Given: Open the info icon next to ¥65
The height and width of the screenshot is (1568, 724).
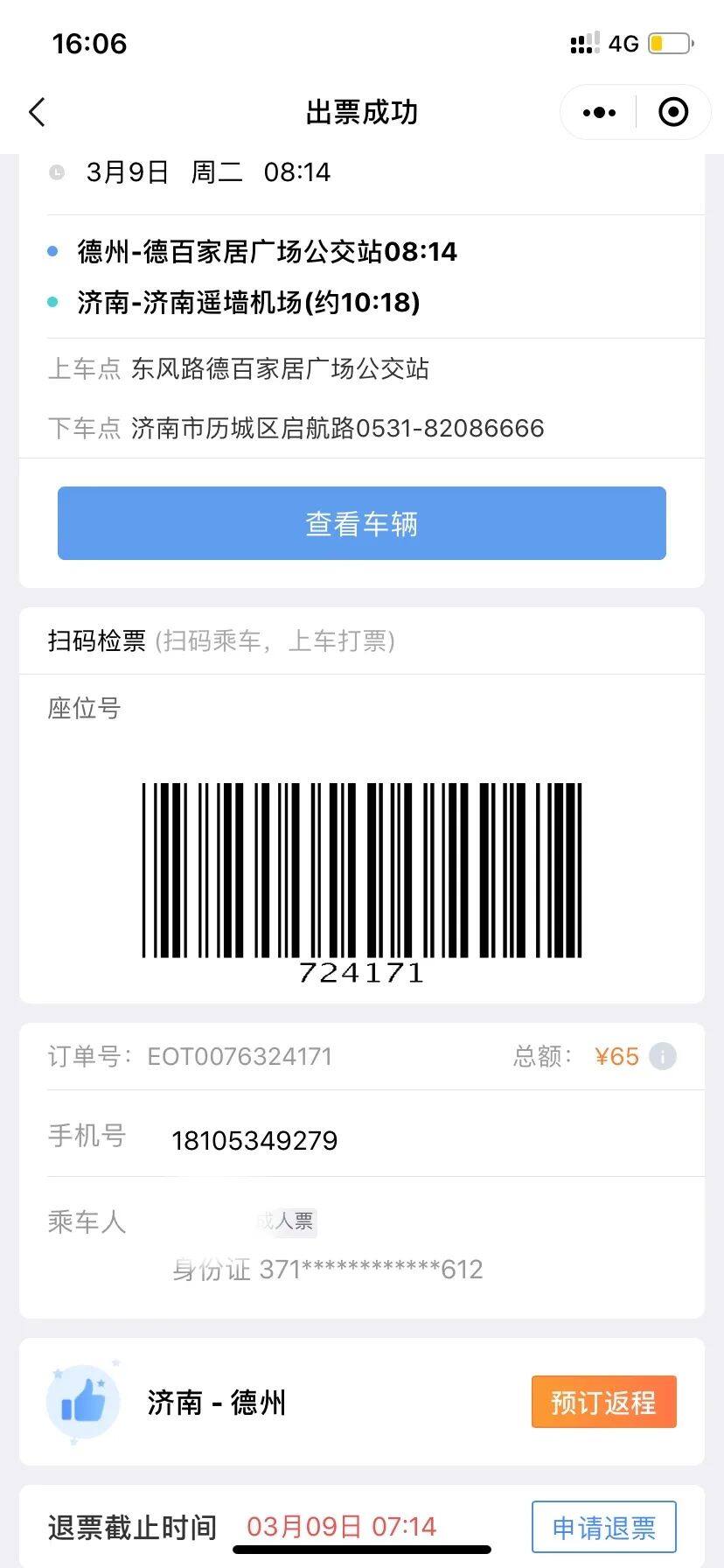Looking at the screenshot, I should (x=663, y=1056).
